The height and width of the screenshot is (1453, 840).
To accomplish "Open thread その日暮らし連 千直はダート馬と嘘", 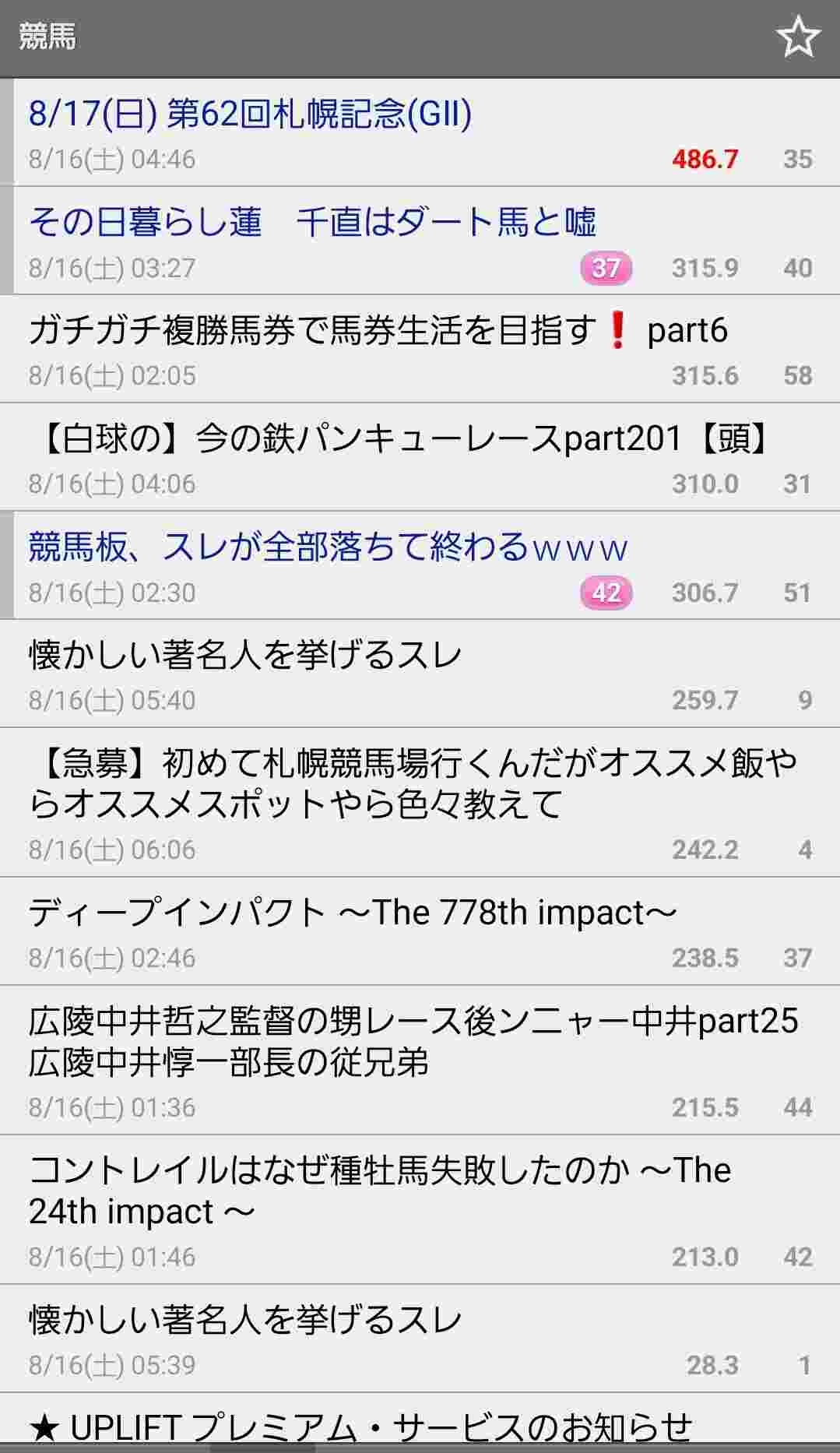I will coord(420,241).
